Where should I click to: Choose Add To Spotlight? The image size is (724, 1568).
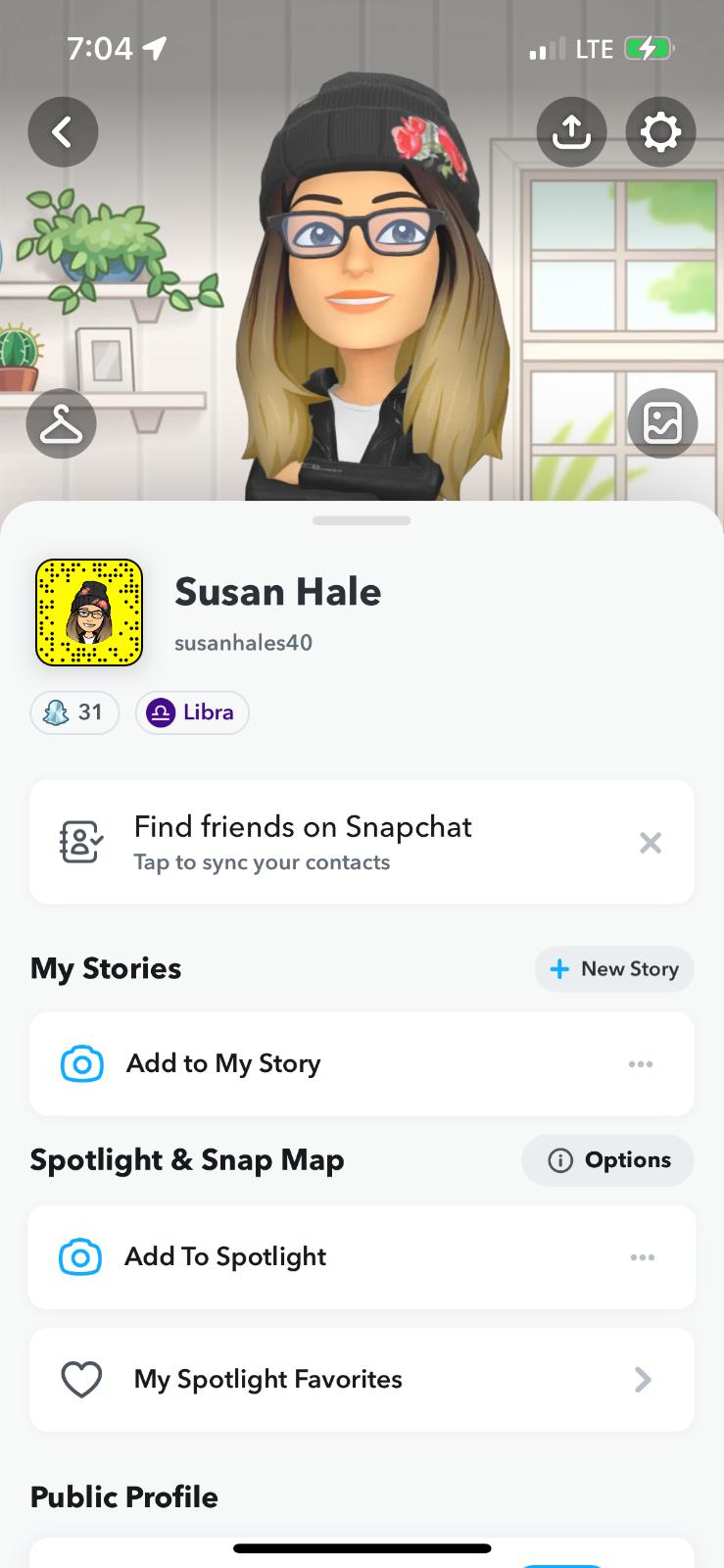(225, 1256)
